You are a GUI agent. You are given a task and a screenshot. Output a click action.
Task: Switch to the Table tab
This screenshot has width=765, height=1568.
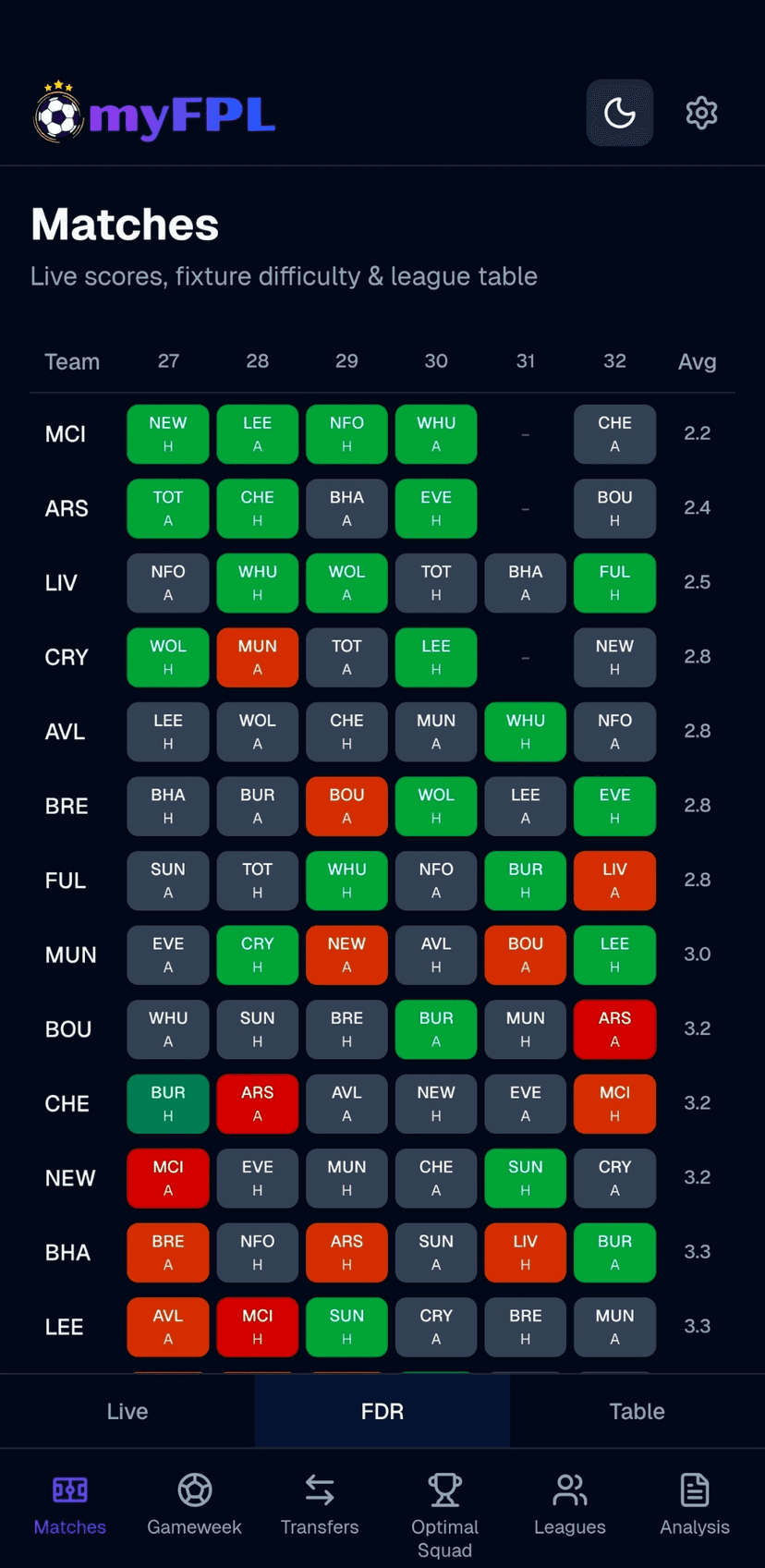637,1411
